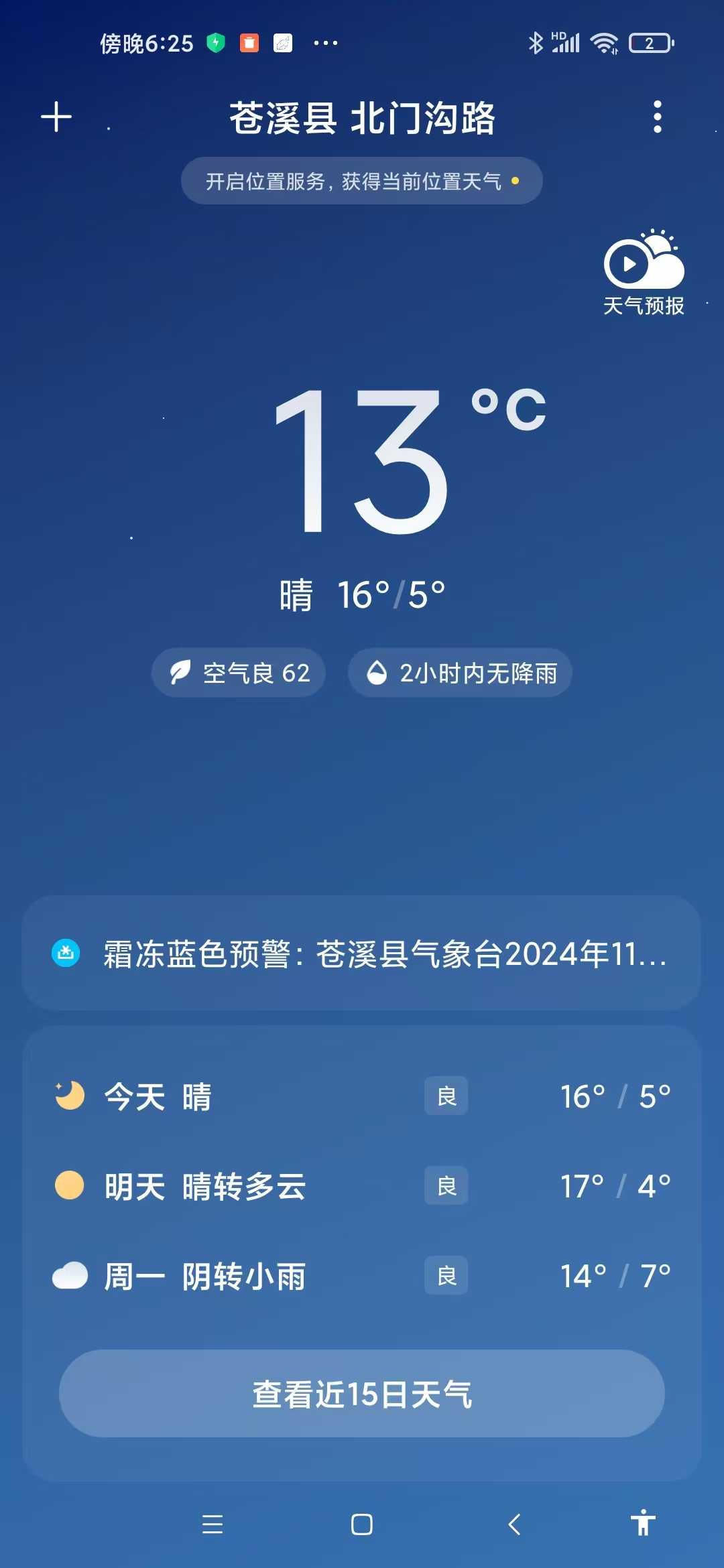Open the 空气良 62 air quality chip
The width and height of the screenshot is (724, 1568).
coord(239,673)
